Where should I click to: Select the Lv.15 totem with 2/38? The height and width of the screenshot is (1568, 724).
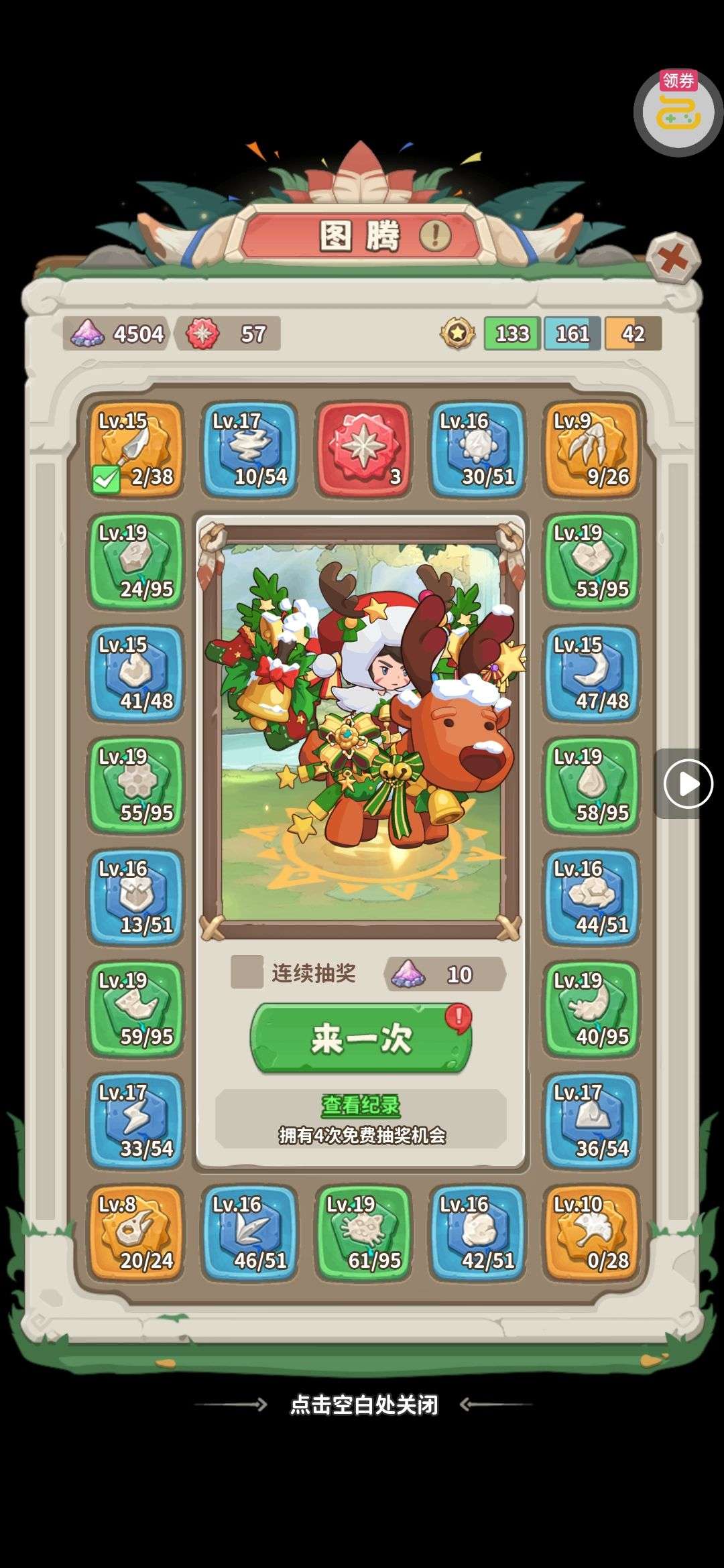pyautogui.click(x=136, y=449)
